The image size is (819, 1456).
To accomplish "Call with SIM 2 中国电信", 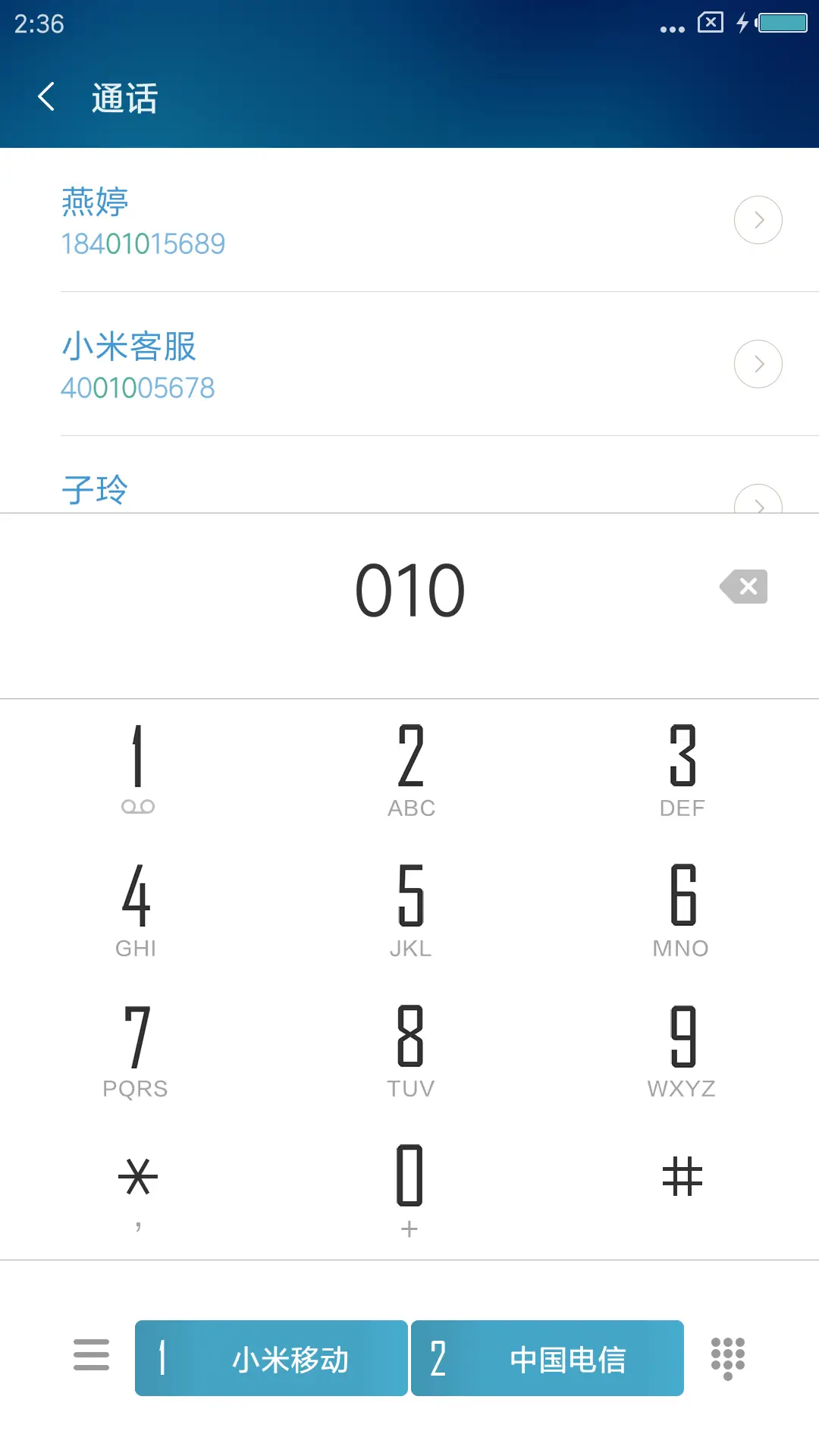I will [547, 1357].
